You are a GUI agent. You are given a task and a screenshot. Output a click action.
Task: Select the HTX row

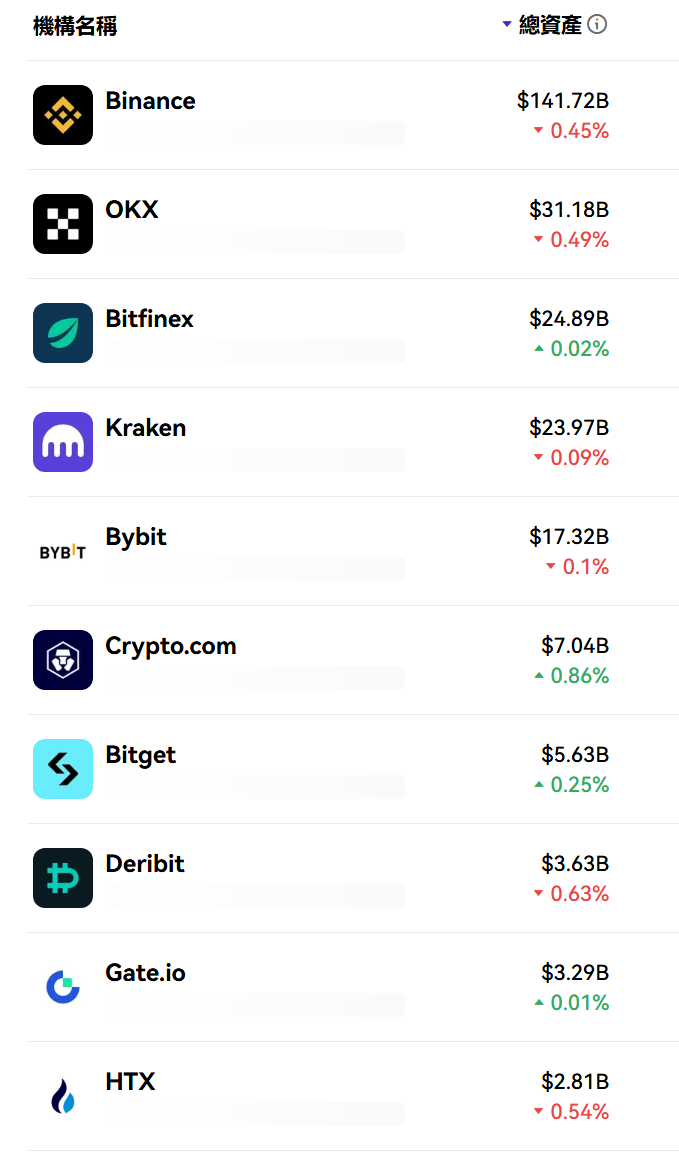[x=130, y=1082]
